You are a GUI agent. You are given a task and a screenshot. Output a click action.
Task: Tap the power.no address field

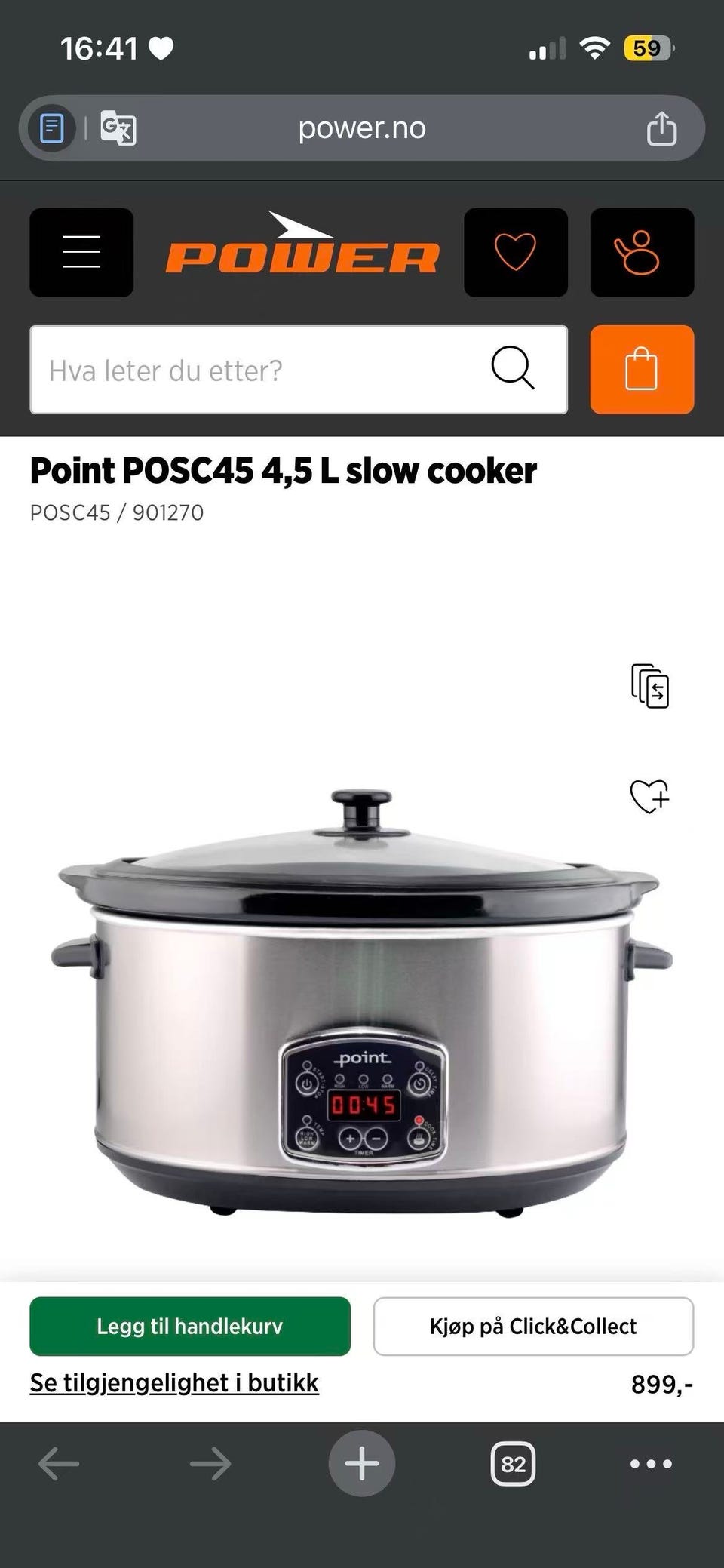(x=362, y=128)
